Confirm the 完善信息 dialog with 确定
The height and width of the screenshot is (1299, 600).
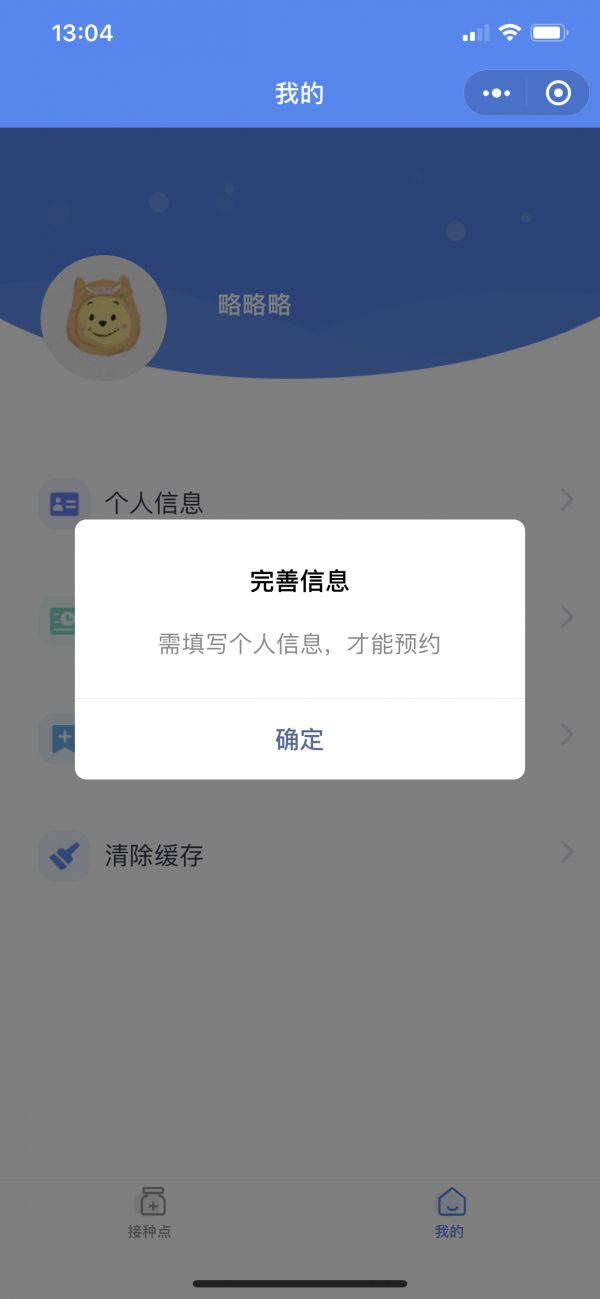tap(300, 739)
